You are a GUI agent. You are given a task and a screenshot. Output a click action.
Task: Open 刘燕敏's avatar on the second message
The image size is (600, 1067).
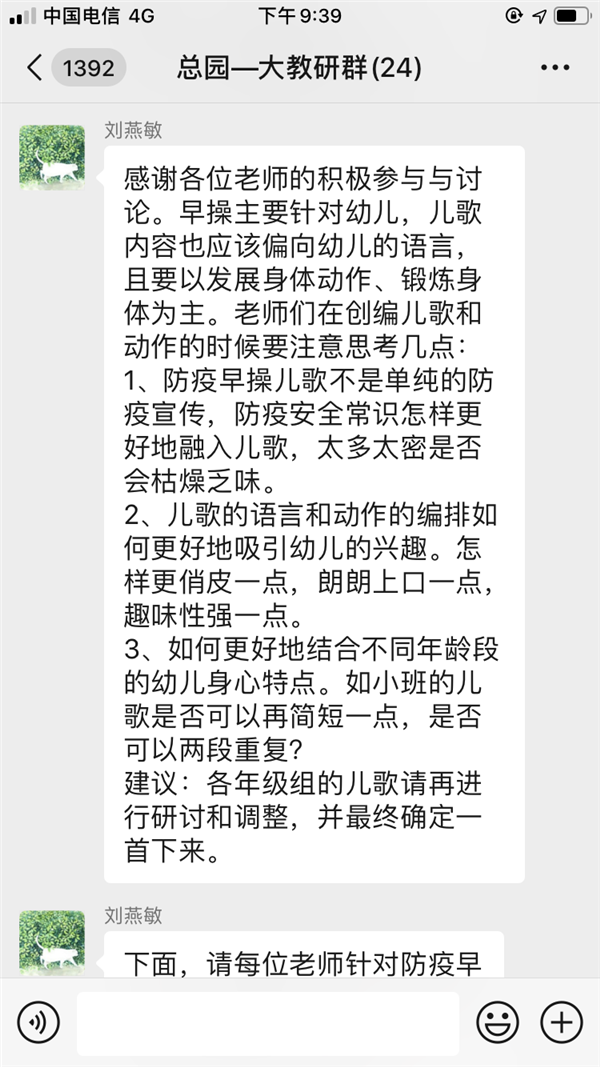click(52, 941)
